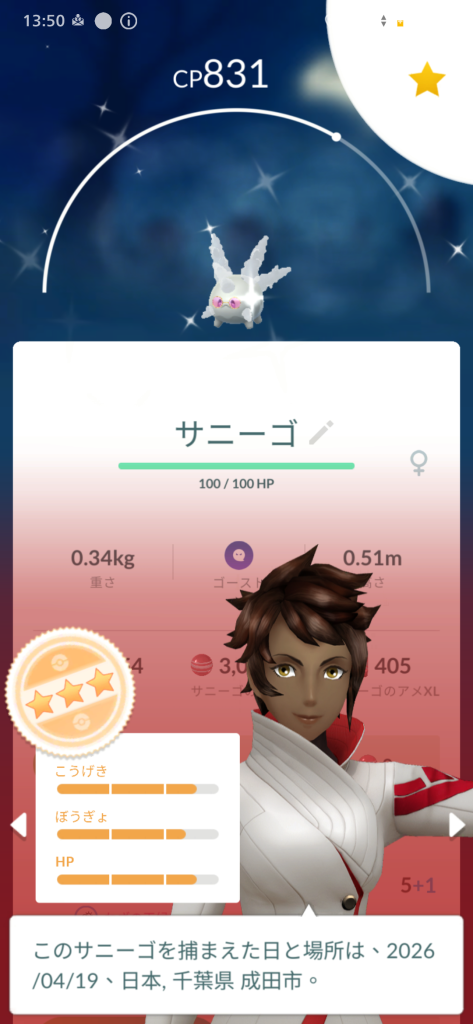
Task: Go to the previous Pokémon with left arrow
Action: coord(18,825)
